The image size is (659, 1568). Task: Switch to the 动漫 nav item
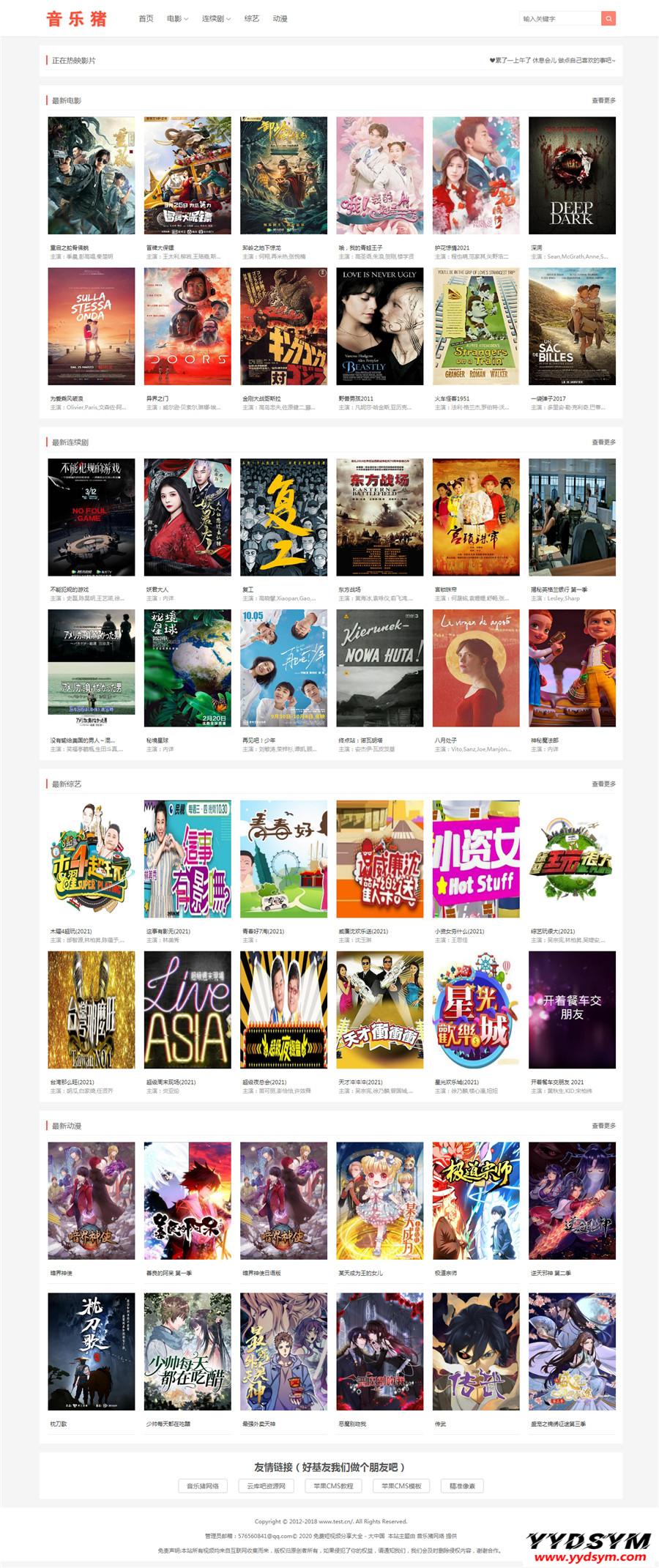click(280, 18)
